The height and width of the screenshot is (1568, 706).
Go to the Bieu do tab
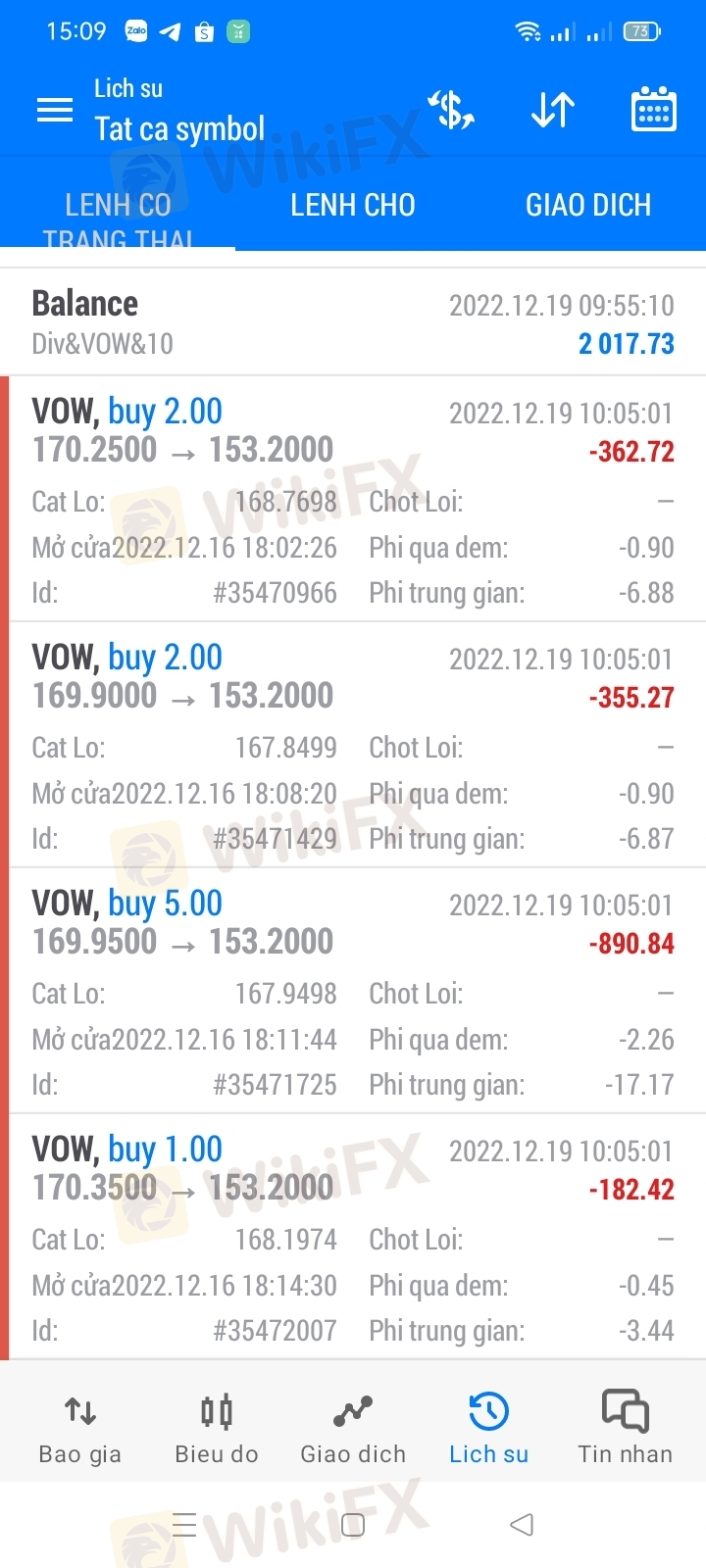tap(217, 1428)
